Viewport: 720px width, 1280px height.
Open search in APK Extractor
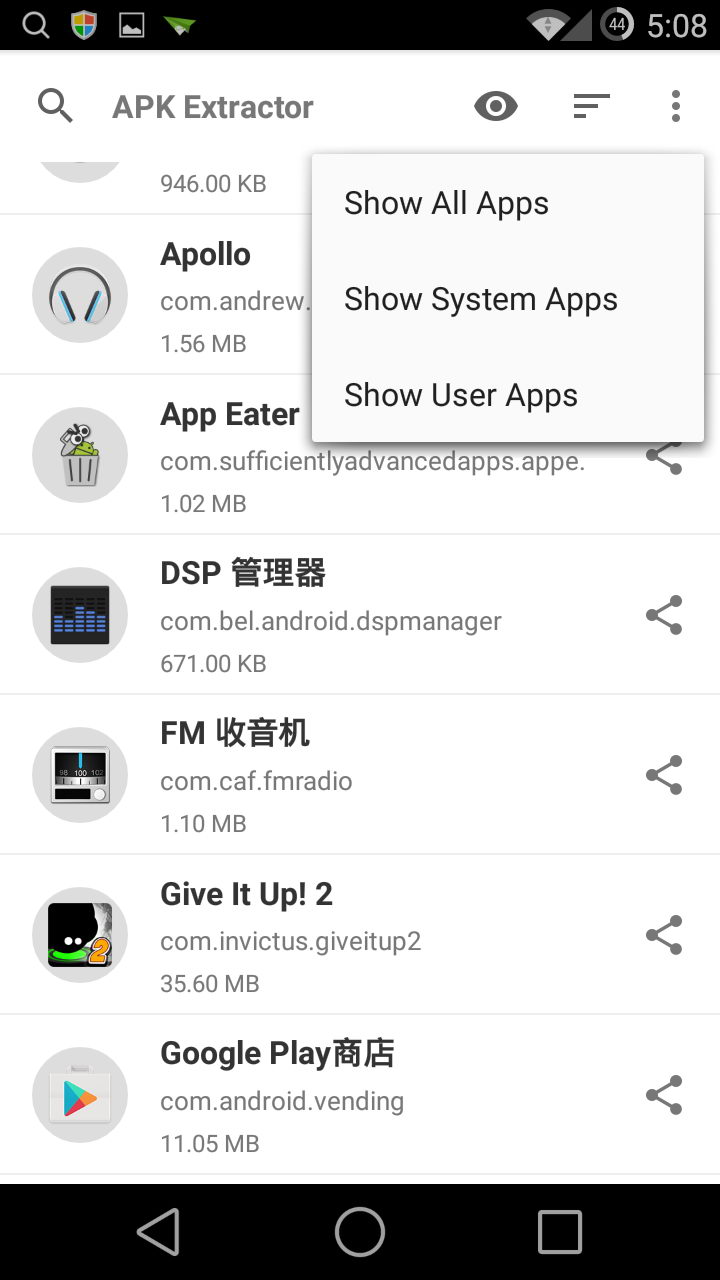tap(55, 106)
